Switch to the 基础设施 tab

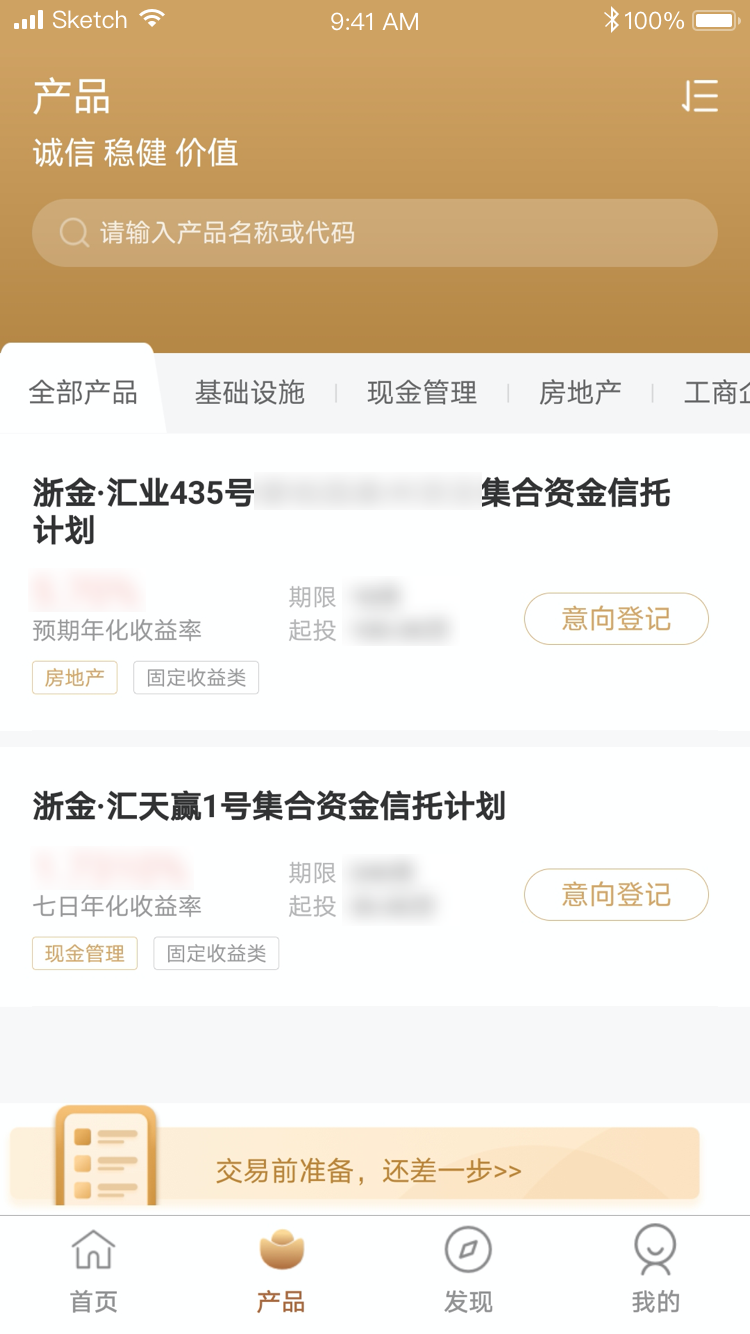click(x=249, y=392)
